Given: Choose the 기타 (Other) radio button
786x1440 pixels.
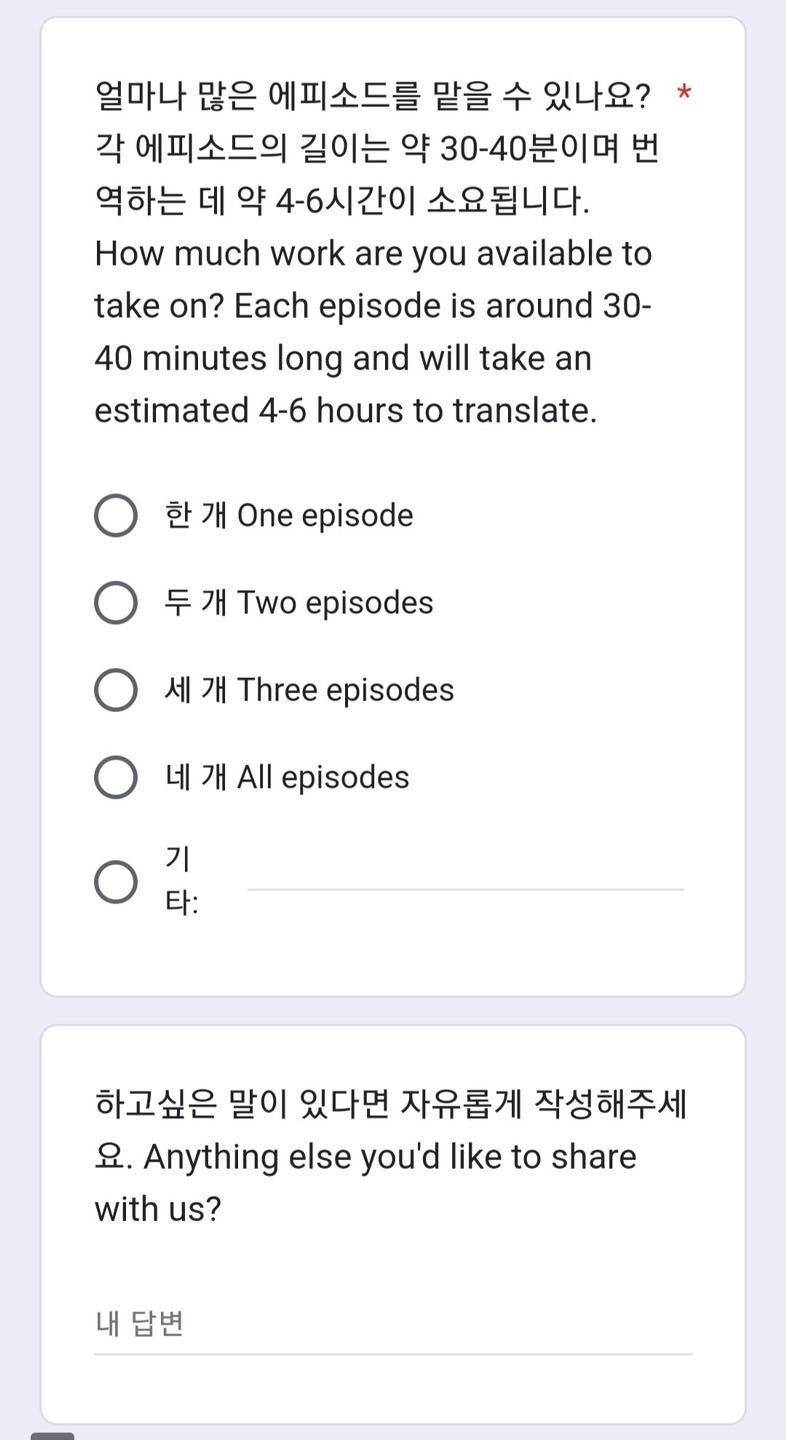Looking at the screenshot, I should (x=116, y=882).
